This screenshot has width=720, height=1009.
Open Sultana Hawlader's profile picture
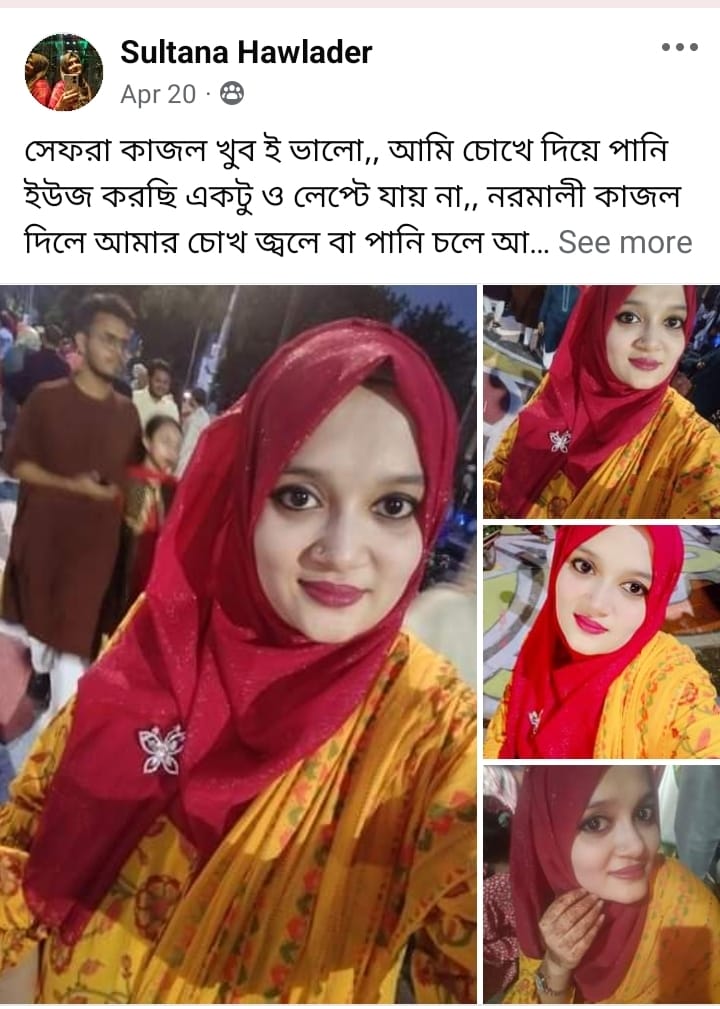coord(63,72)
